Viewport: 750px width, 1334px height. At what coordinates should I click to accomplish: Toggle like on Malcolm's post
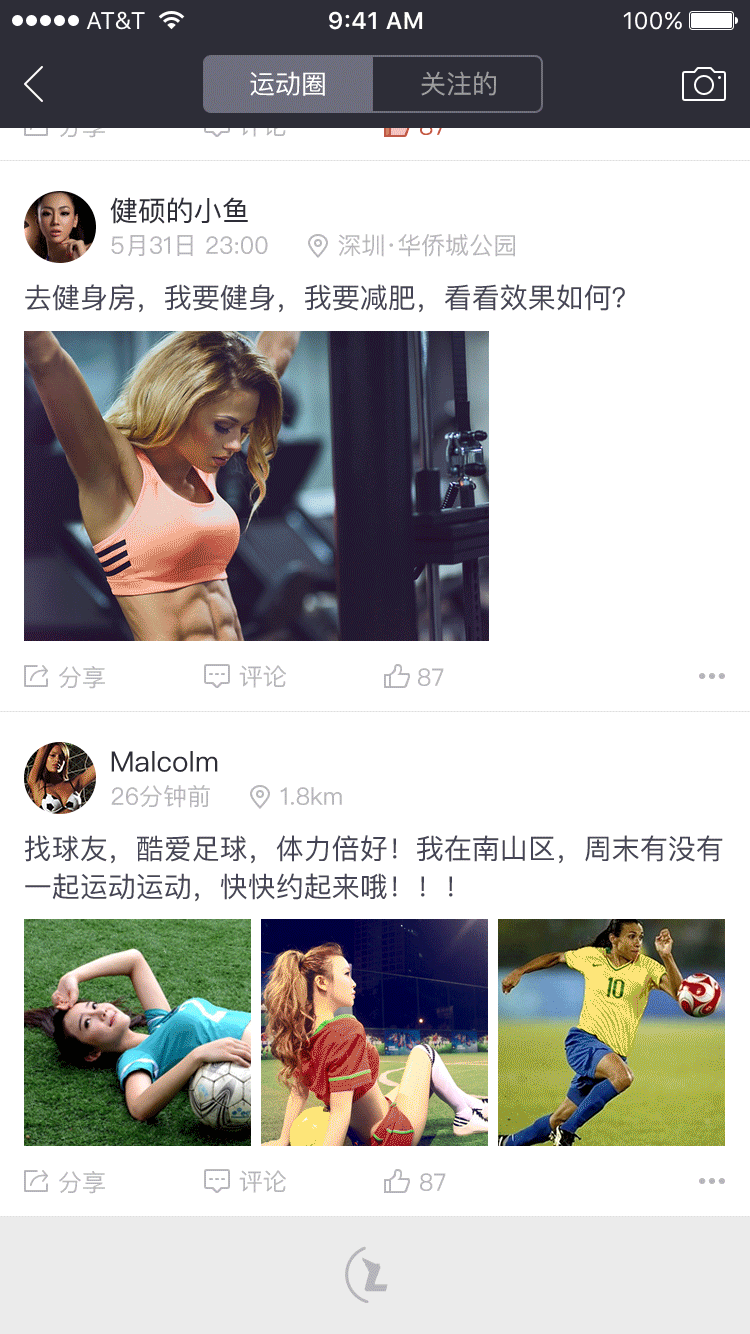pos(396,1181)
